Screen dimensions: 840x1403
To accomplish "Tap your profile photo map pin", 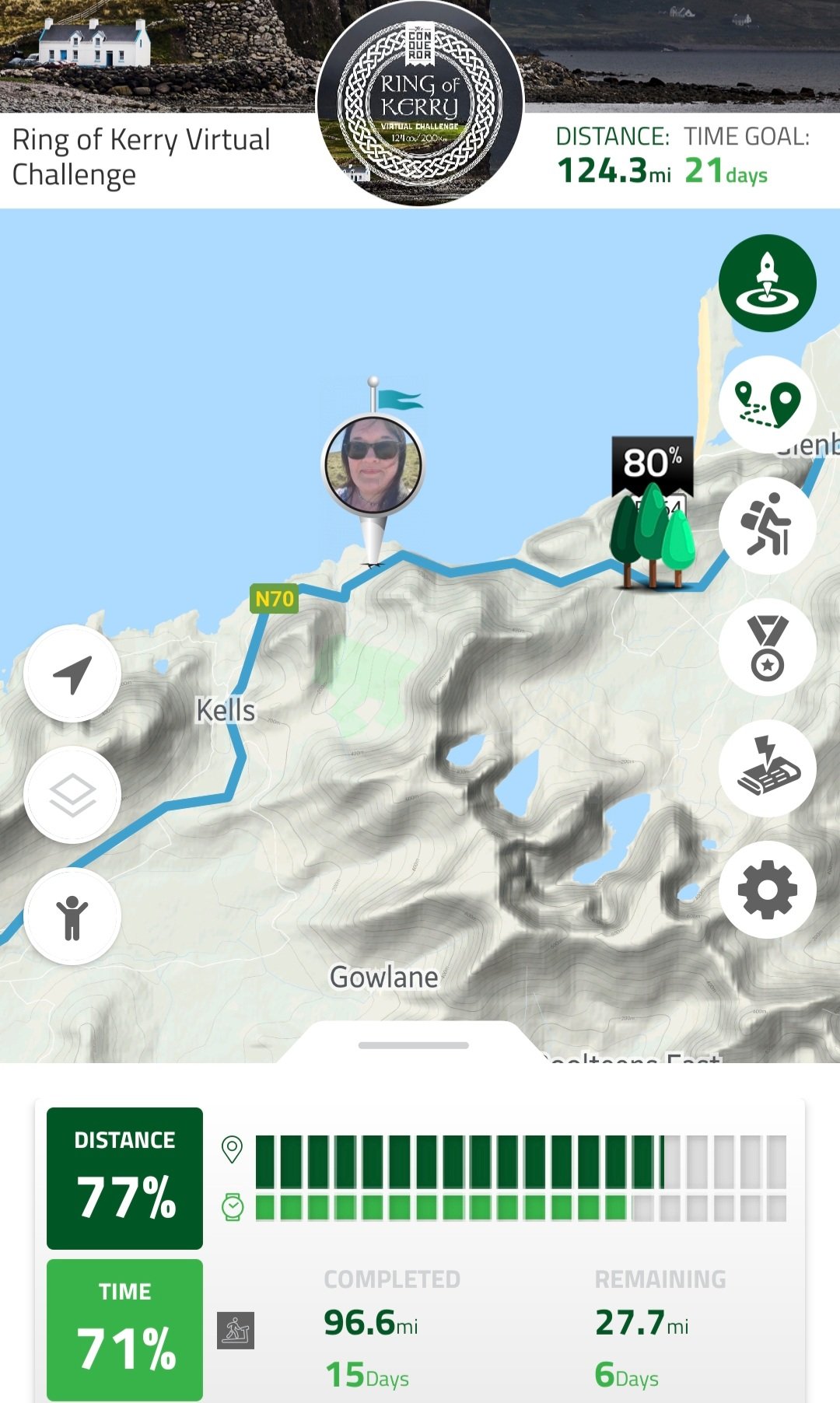I will point(373,465).
